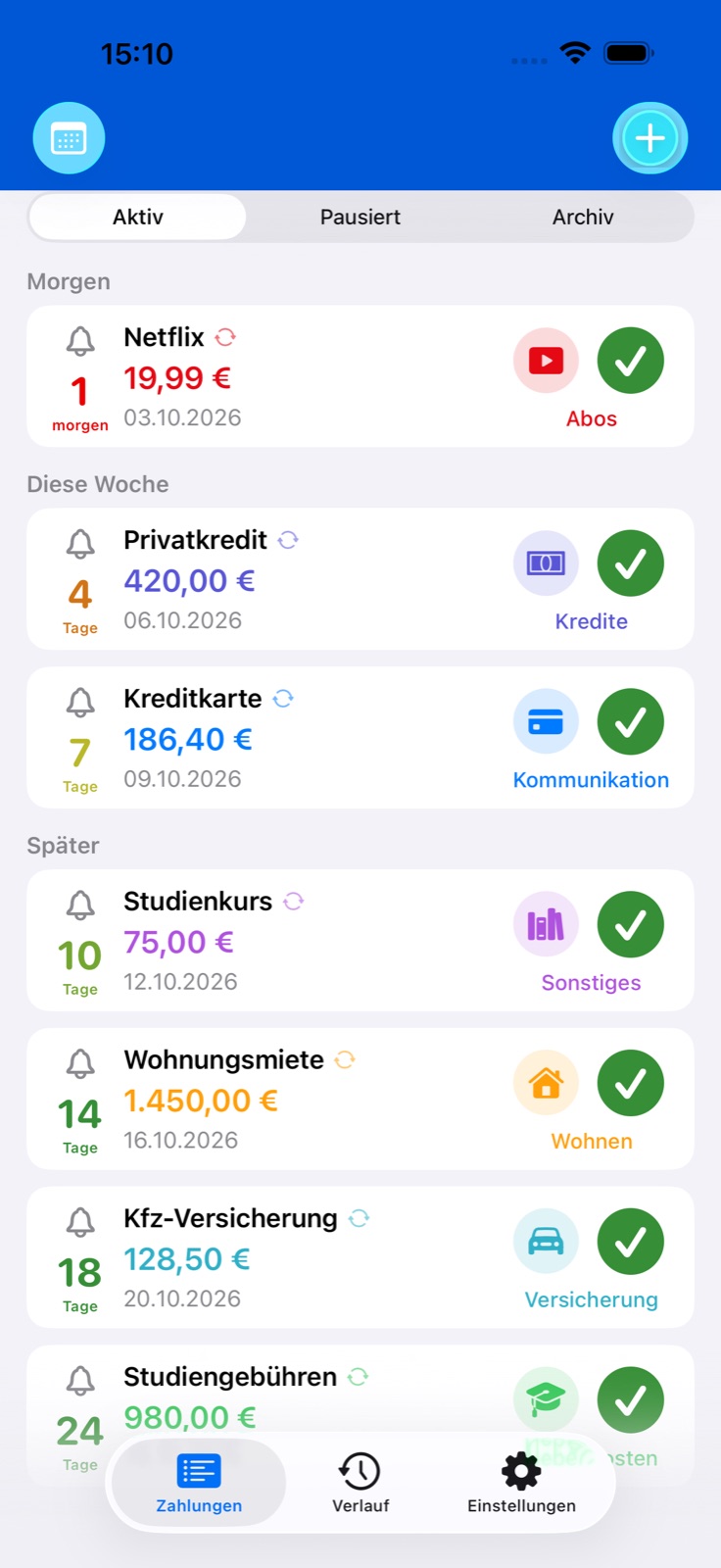
Task: Switch to the Archiv segment
Action: pyautogui.click(x=583, y=217)
